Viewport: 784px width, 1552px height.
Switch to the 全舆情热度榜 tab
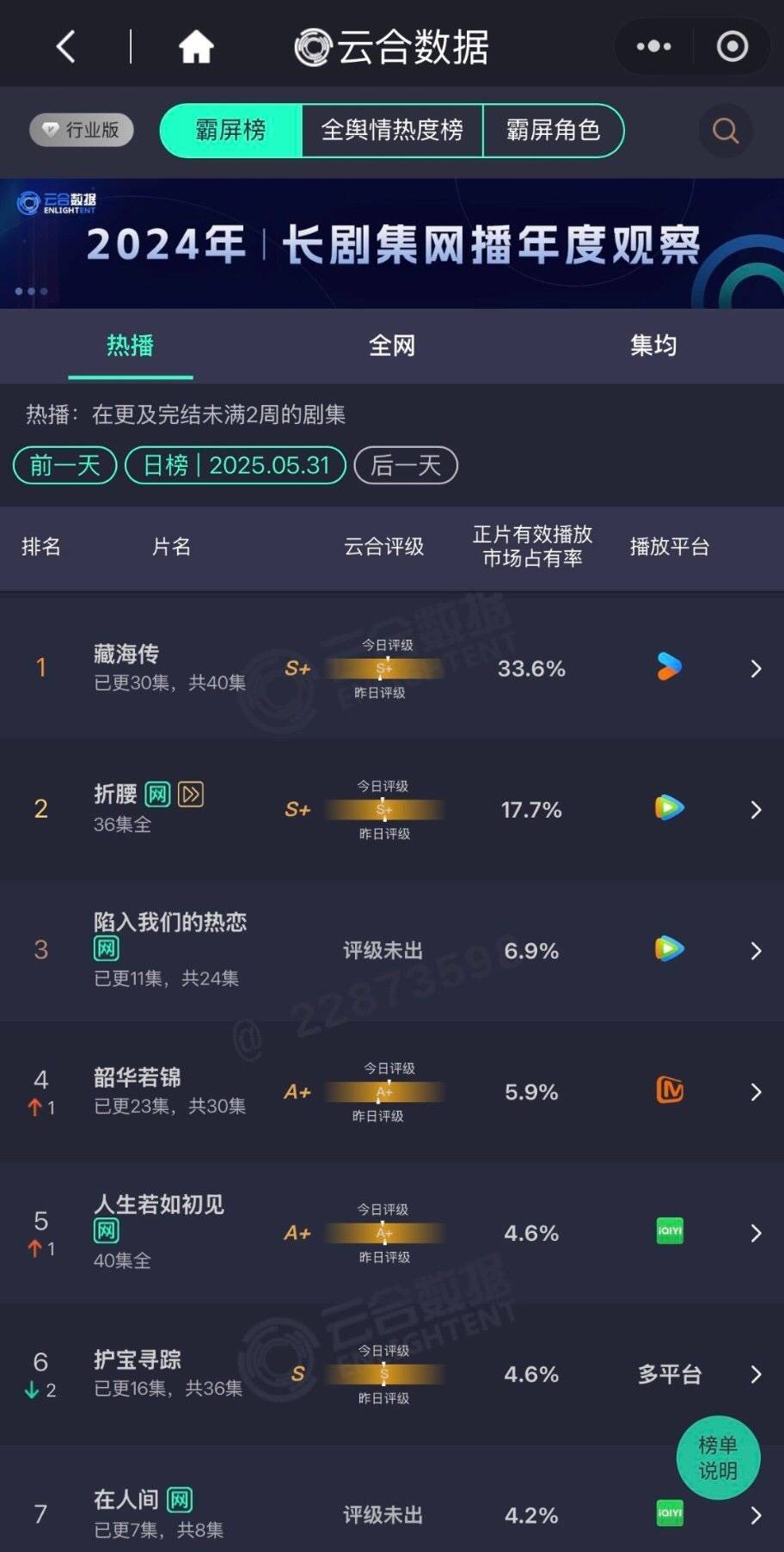click(x=392, y=130)
